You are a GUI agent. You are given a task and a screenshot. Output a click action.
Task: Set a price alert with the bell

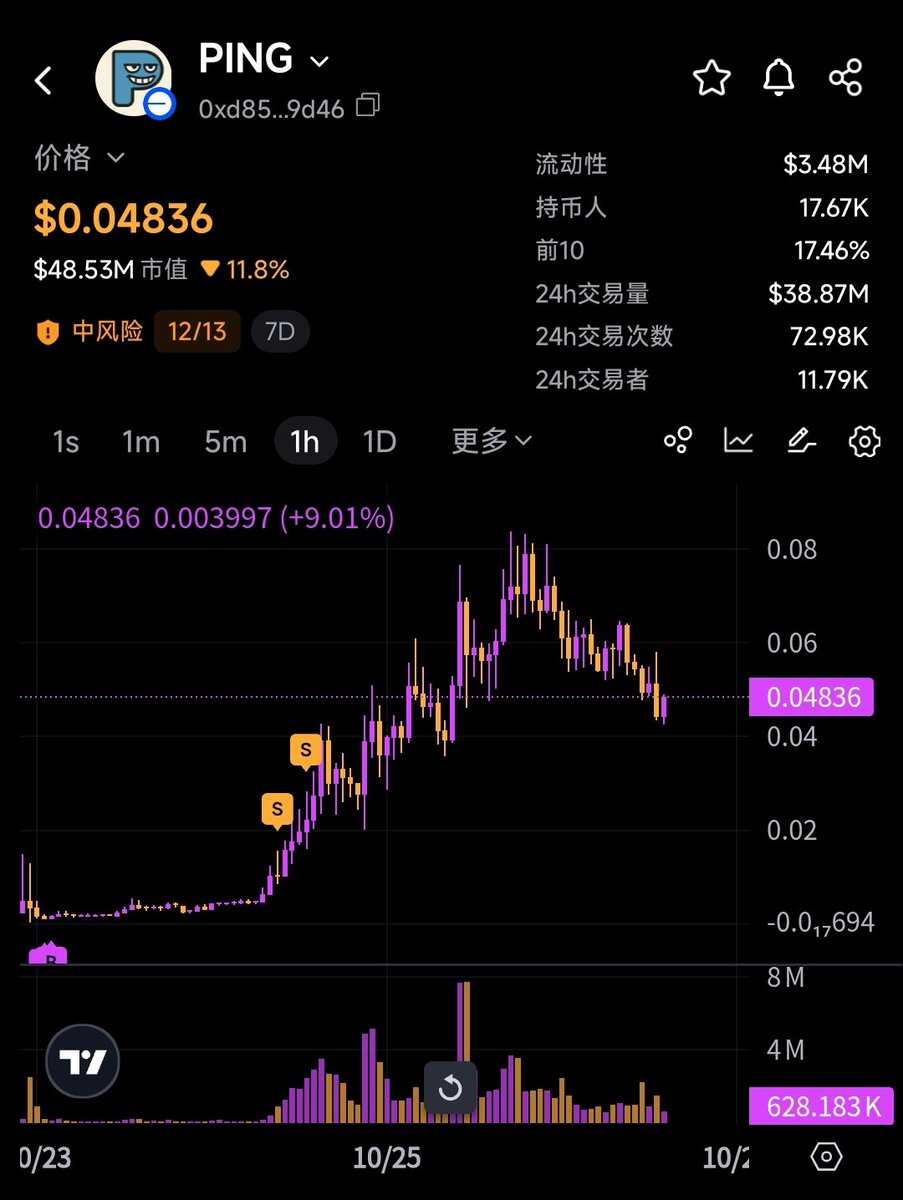coord(778,78)
